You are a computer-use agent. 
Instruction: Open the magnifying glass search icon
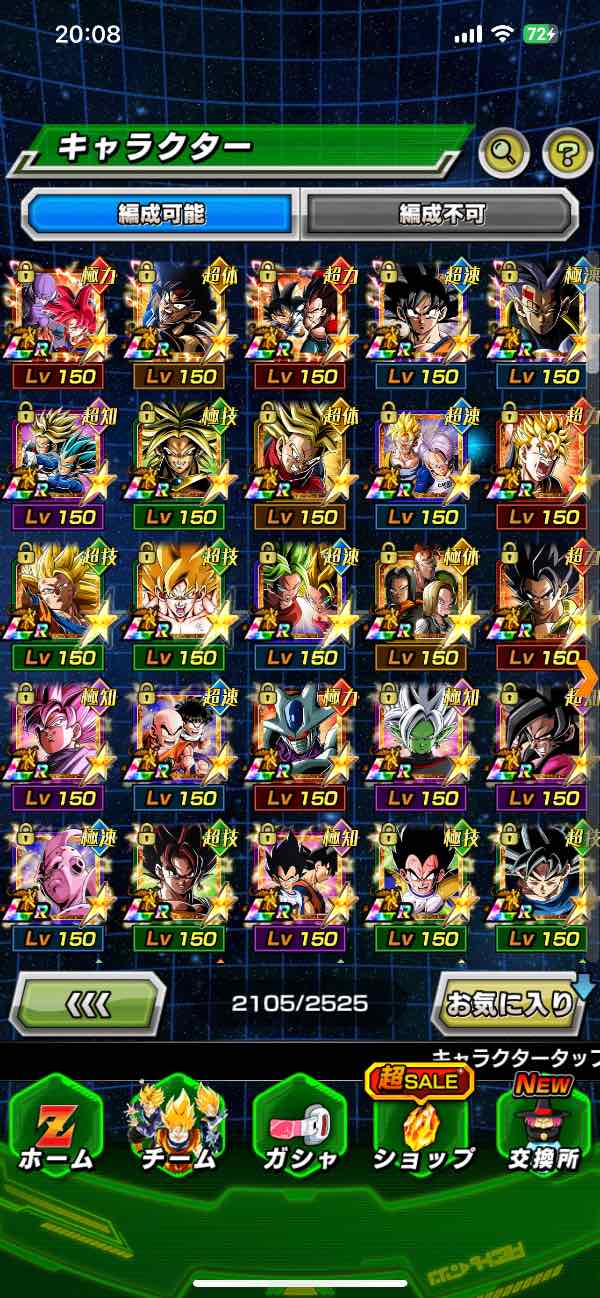504,153
